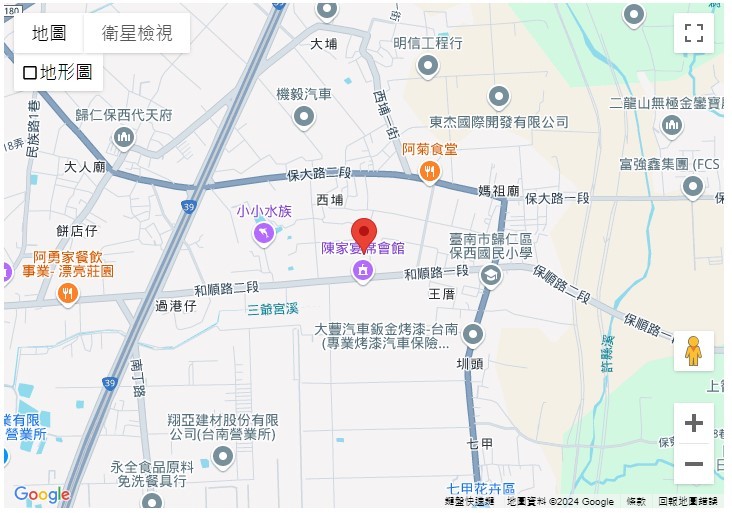The width and height of the screenshot is (732, 513).
Task: Zoom in on the map
Action: [693, 423]
